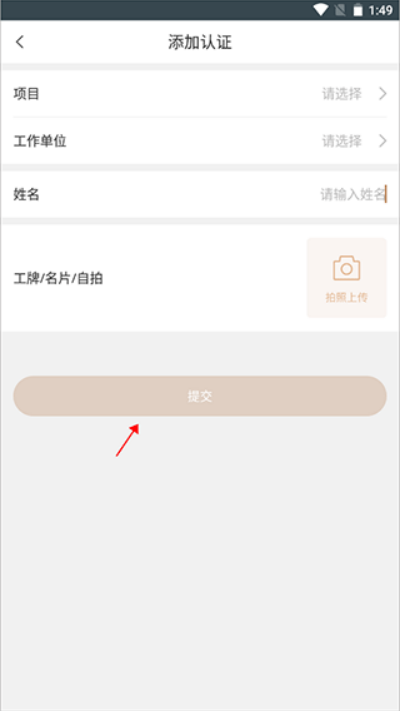Open the 项目 selection row

pyautogui.click(x=200, y=94)
